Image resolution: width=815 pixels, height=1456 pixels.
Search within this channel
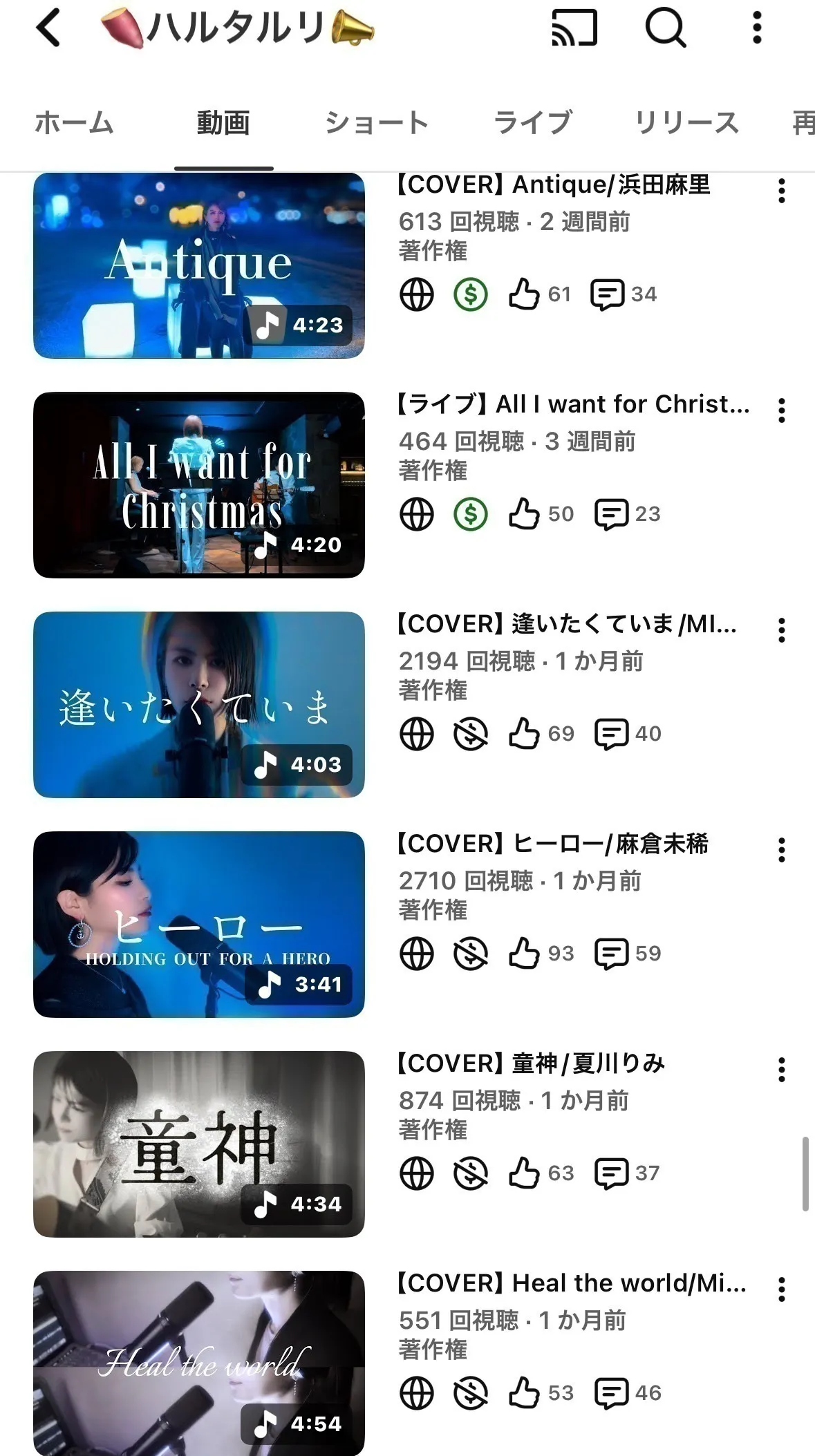tap(665, 29)
